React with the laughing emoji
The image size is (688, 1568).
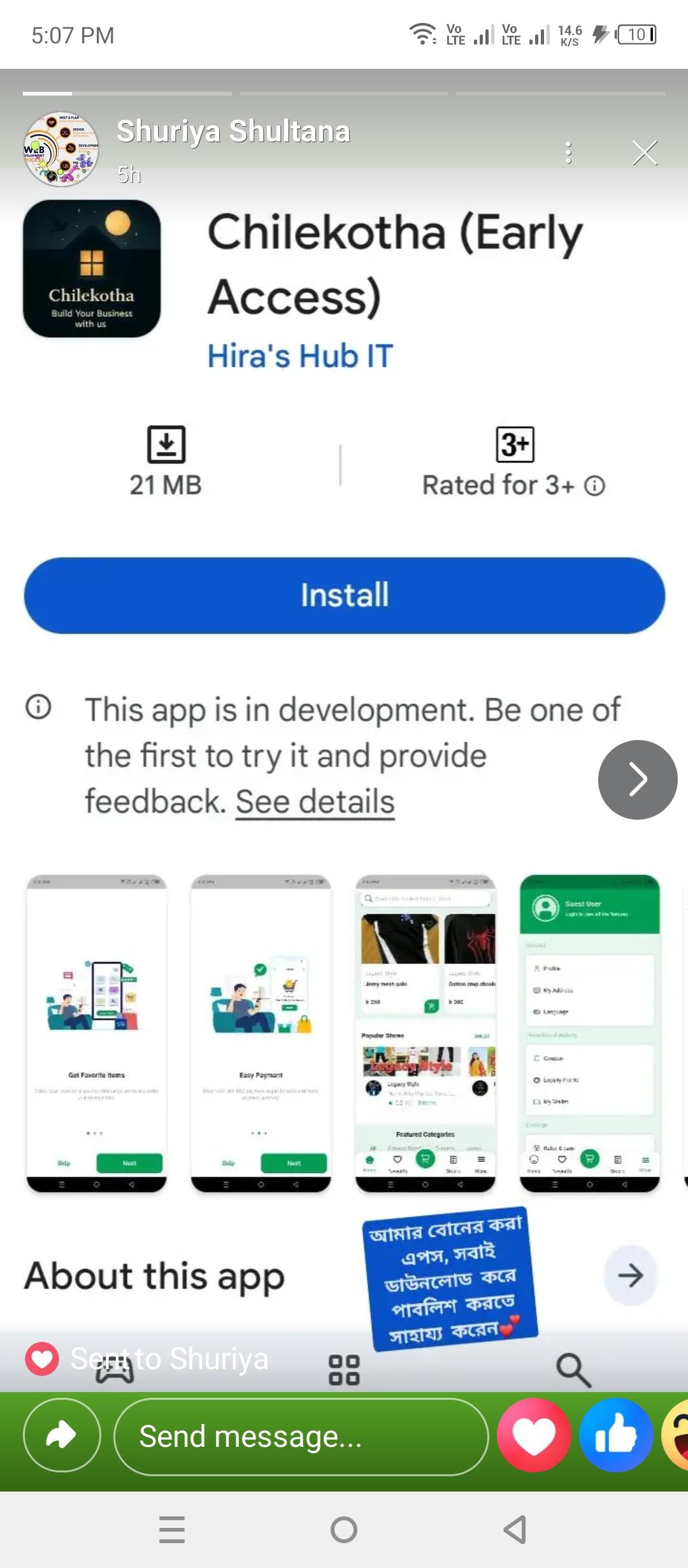point(675,1435)
